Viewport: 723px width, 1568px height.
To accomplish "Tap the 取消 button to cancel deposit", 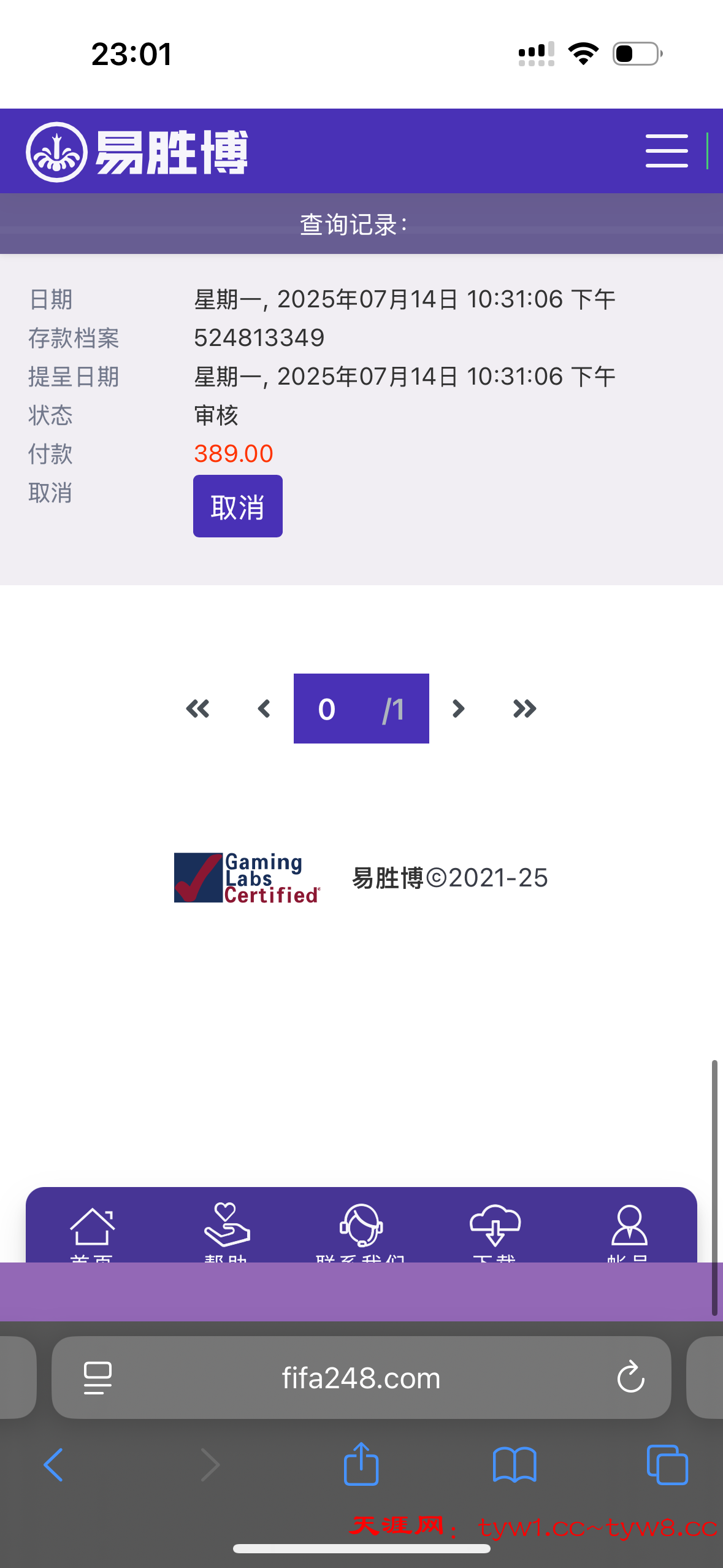I will pos(237,507).
